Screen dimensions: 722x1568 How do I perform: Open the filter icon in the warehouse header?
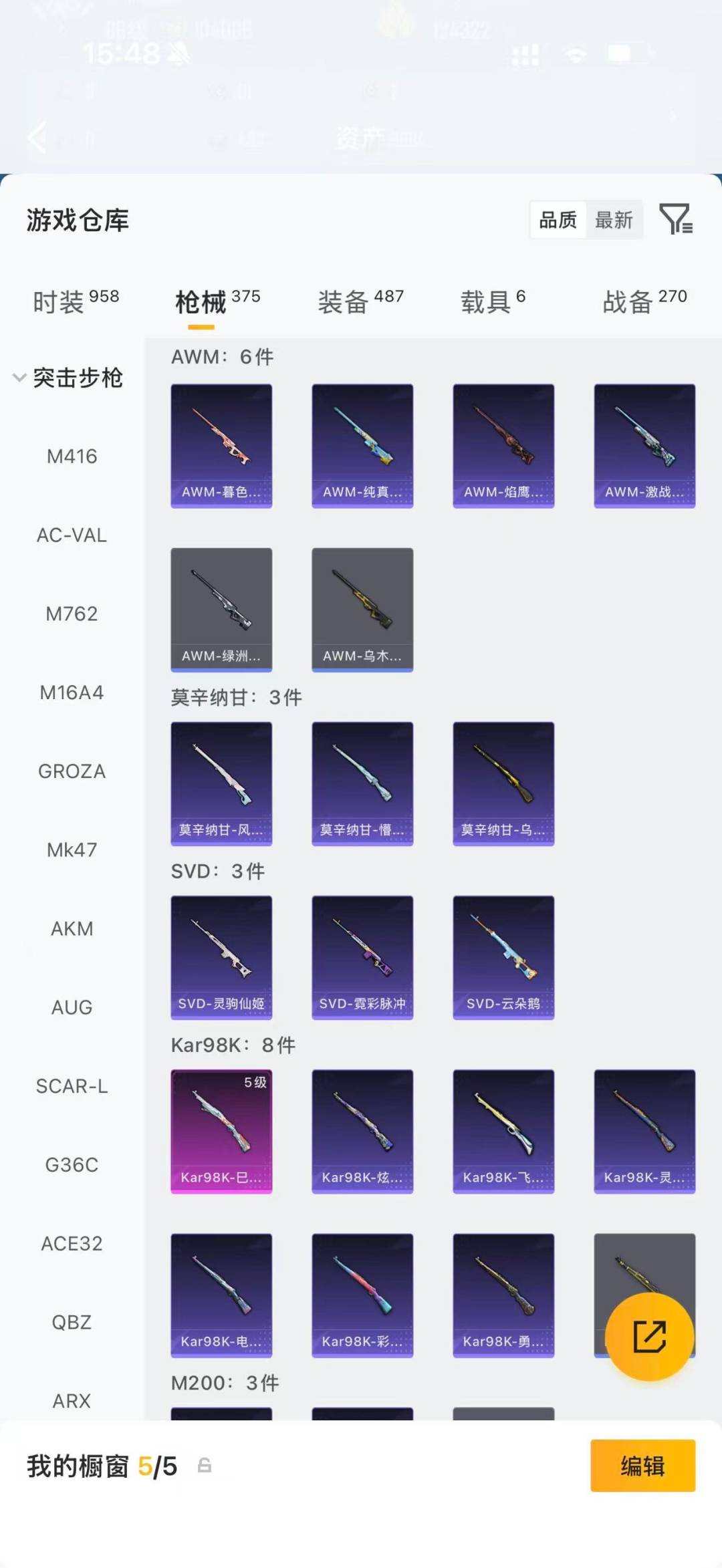(676, 219)
